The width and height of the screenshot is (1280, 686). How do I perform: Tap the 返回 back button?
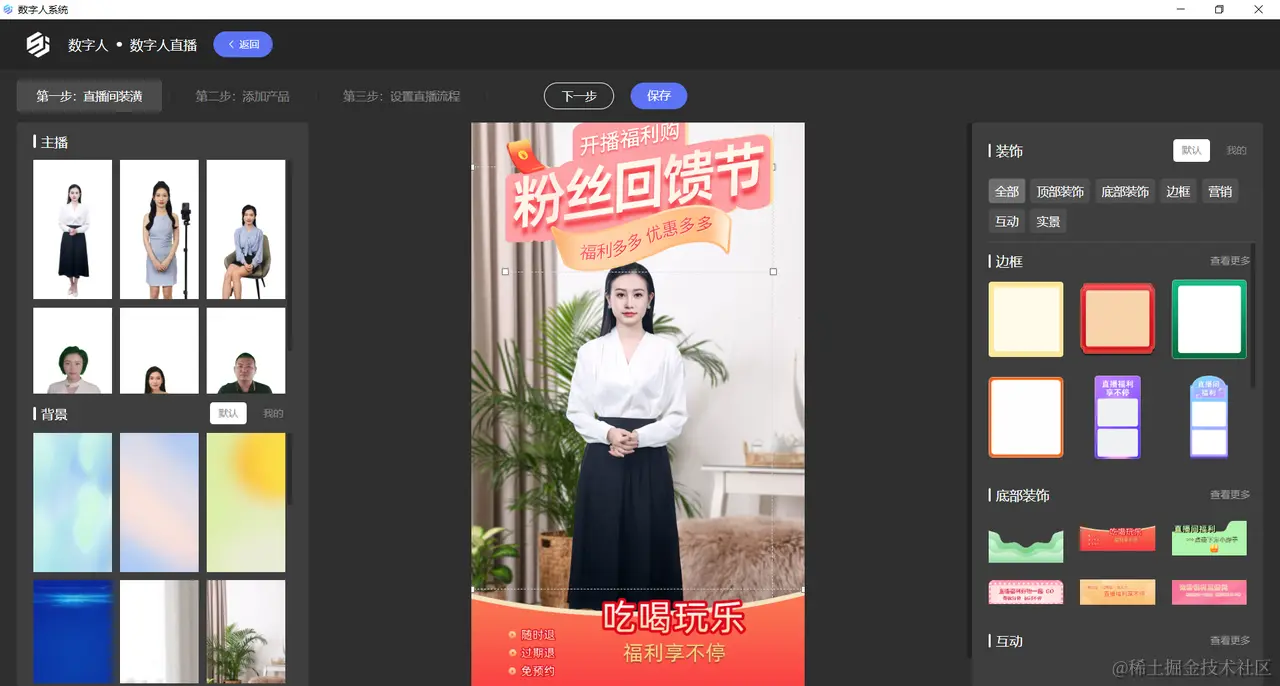click(x=242, y=44)
